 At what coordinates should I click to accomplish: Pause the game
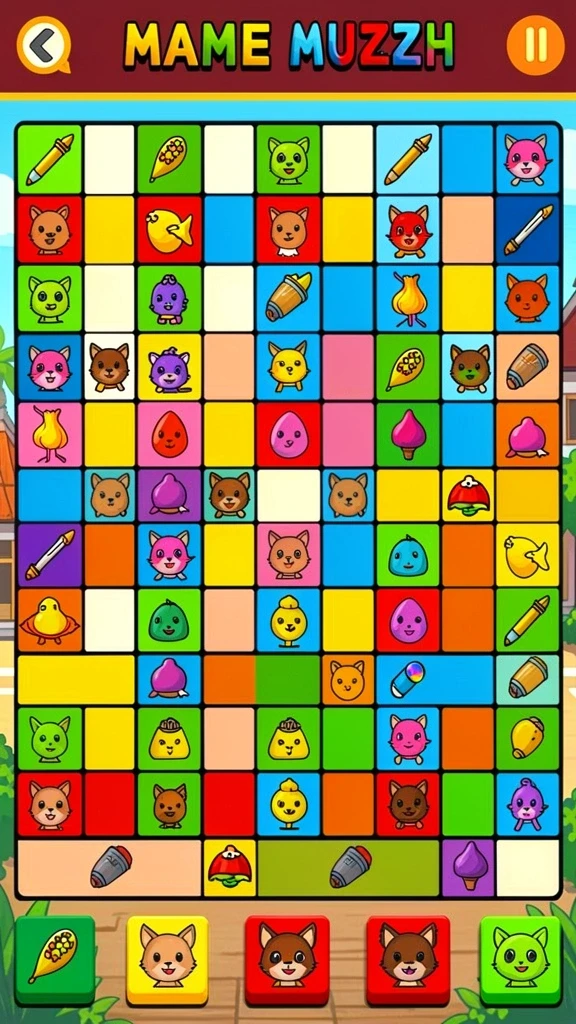click(536, 45)
